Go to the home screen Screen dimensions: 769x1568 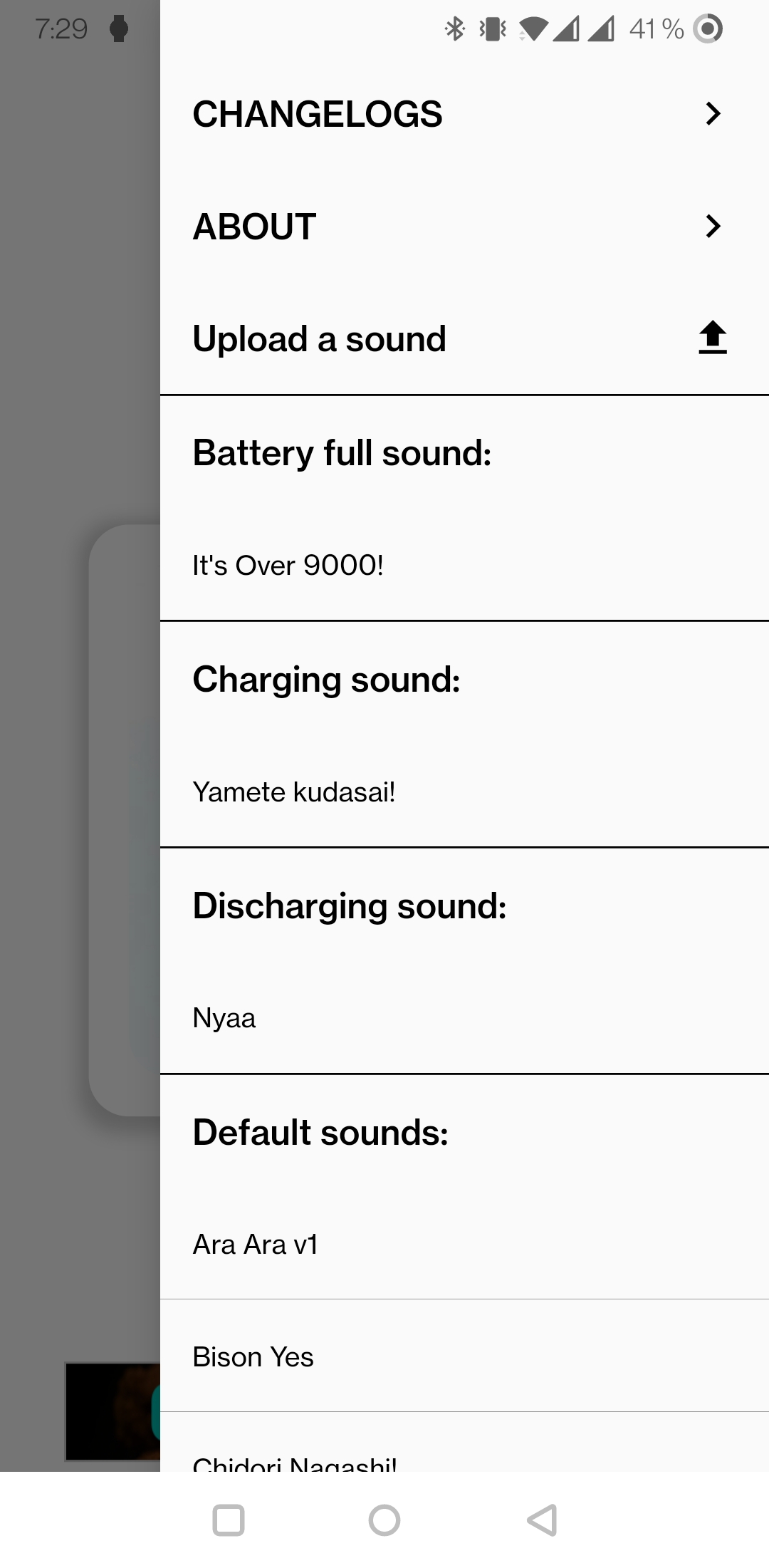click(x=384, y=1520)
